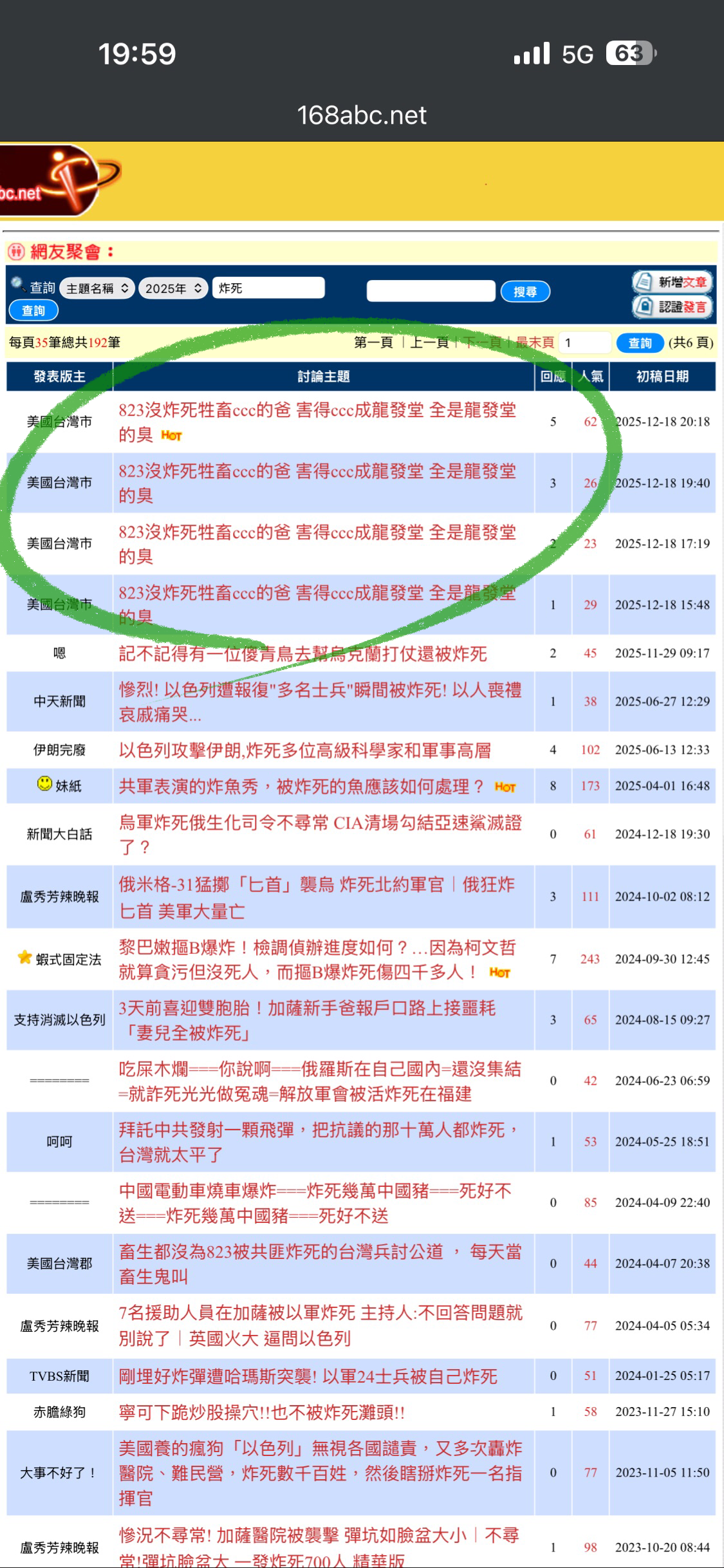Screen dimensions: 724x1568
Task: Focus the empty search box beside 搜尋
Action: click(431, 291)
